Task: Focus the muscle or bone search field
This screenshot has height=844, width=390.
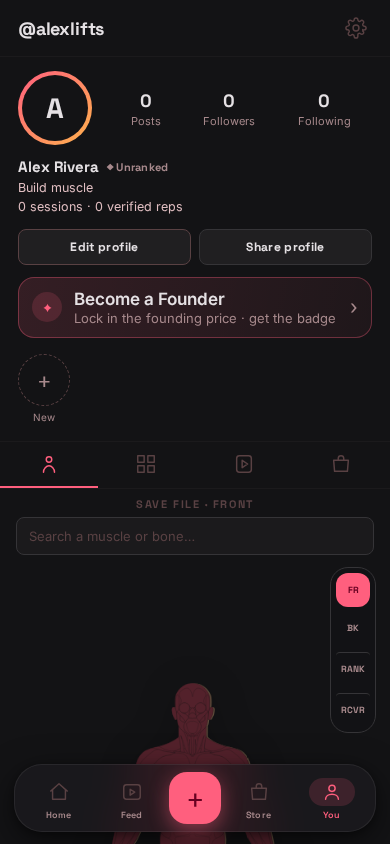Action: tap(195, 536)
